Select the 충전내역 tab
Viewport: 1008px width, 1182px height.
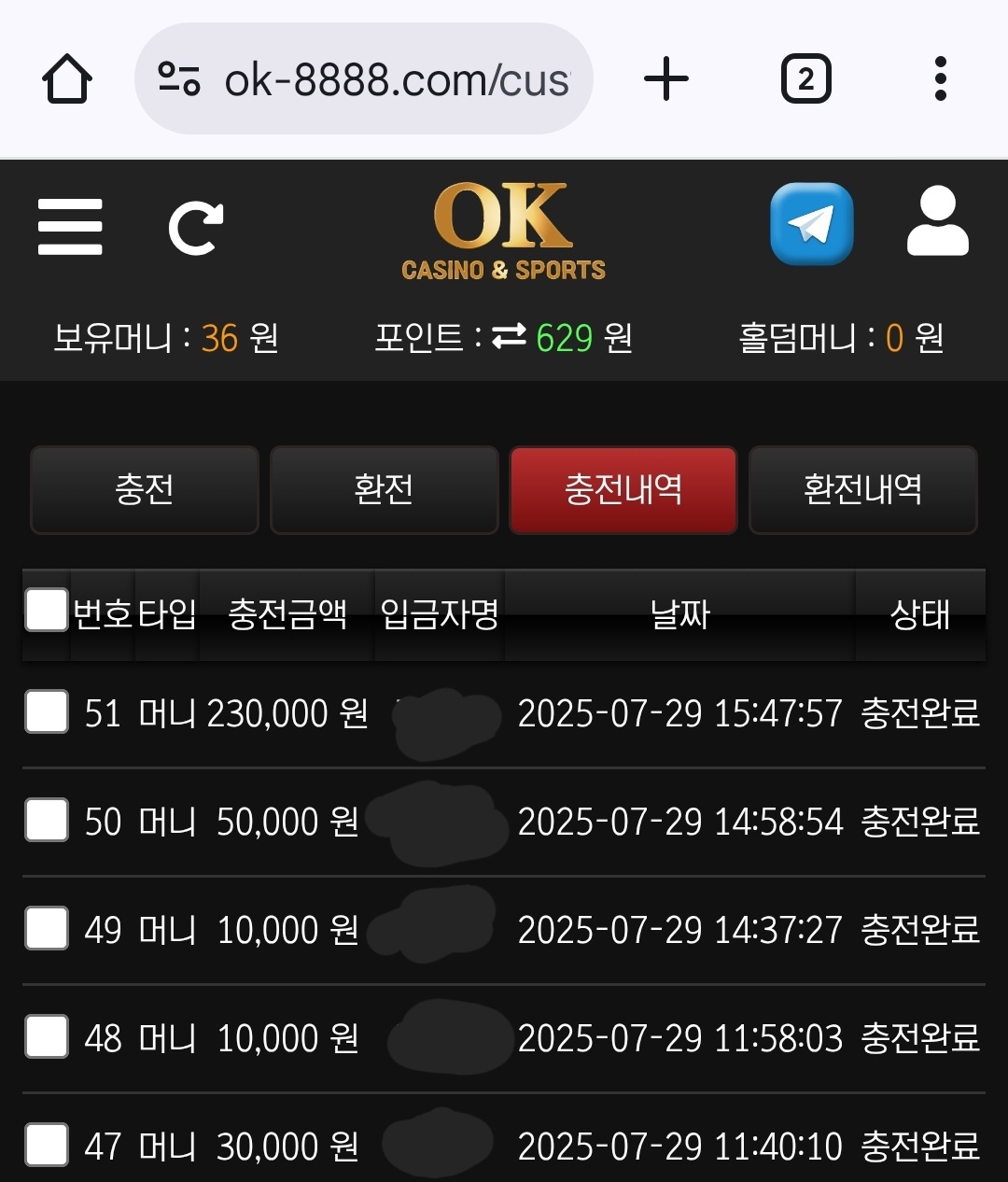pyautogui.click(x=623, y=489)
